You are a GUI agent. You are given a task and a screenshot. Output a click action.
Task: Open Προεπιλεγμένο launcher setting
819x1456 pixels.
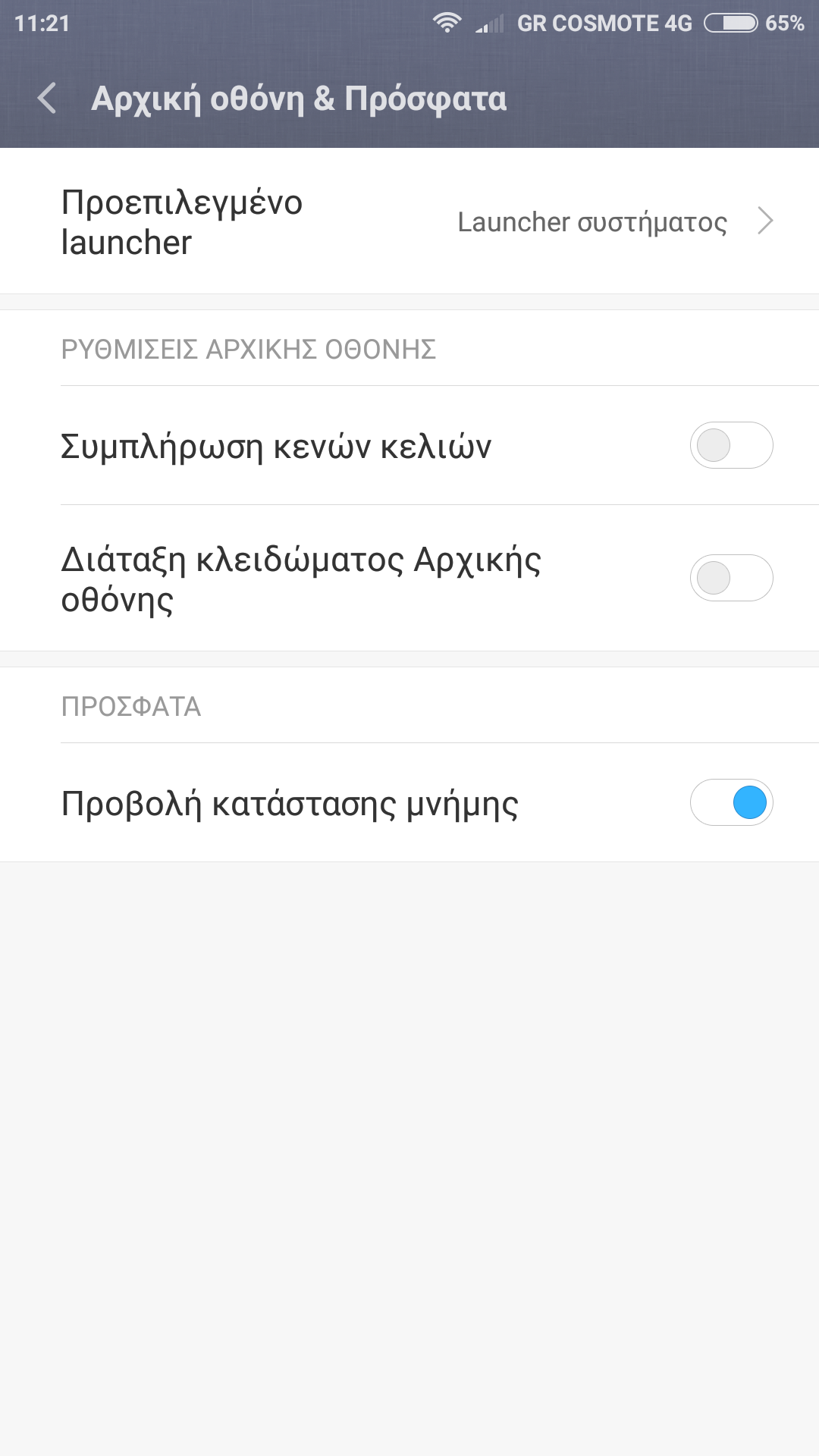pyautogui.click(x=409, y=221)
